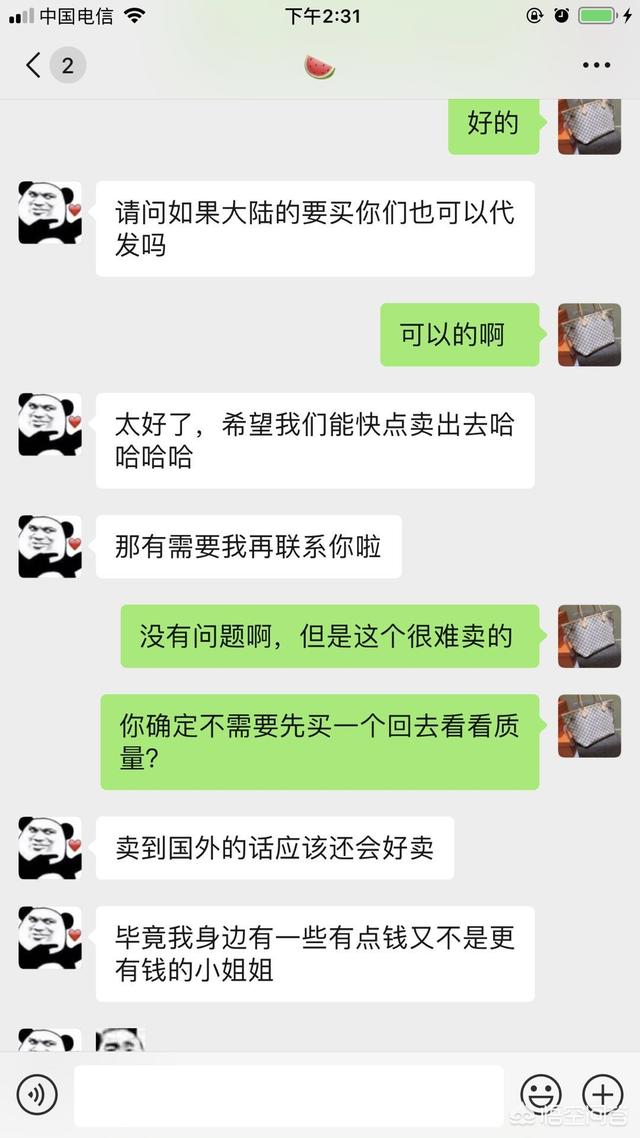This screenshot has width=640, height=1138.
Task: Open the plus attachment menu
Action: tap(603, 1096)
